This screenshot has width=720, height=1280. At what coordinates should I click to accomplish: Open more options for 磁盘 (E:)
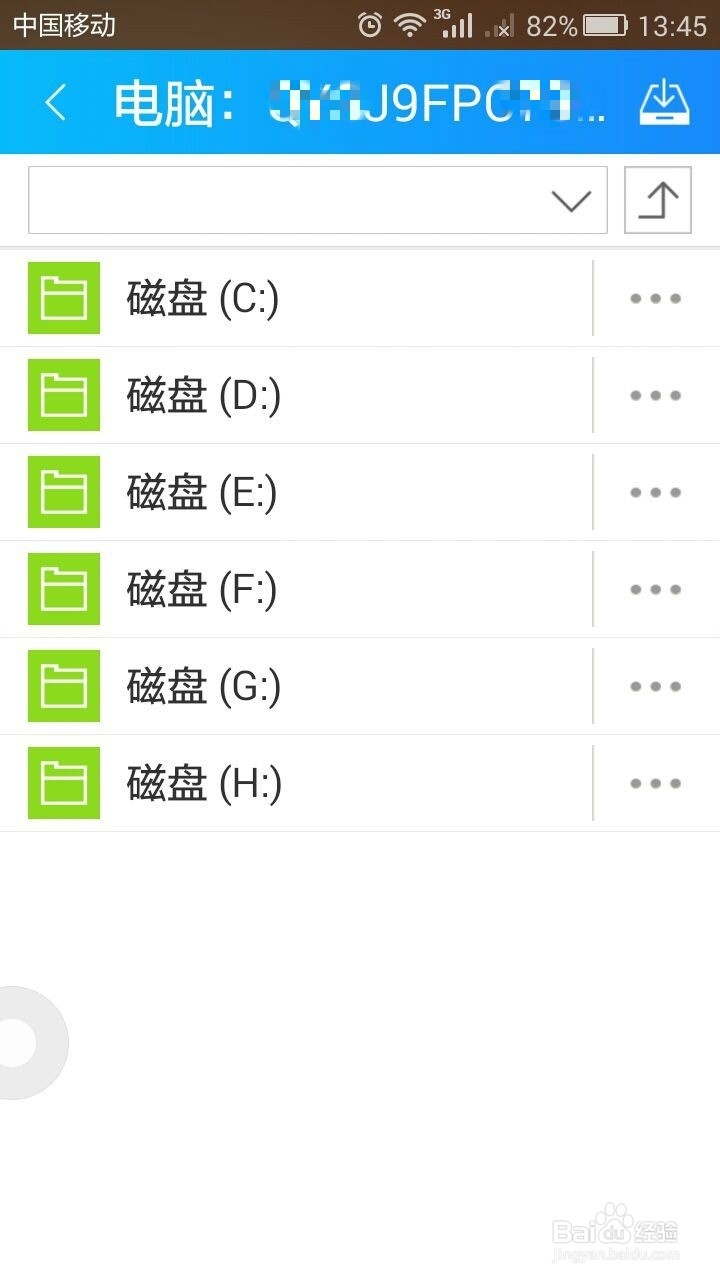(x=654, y=491)
